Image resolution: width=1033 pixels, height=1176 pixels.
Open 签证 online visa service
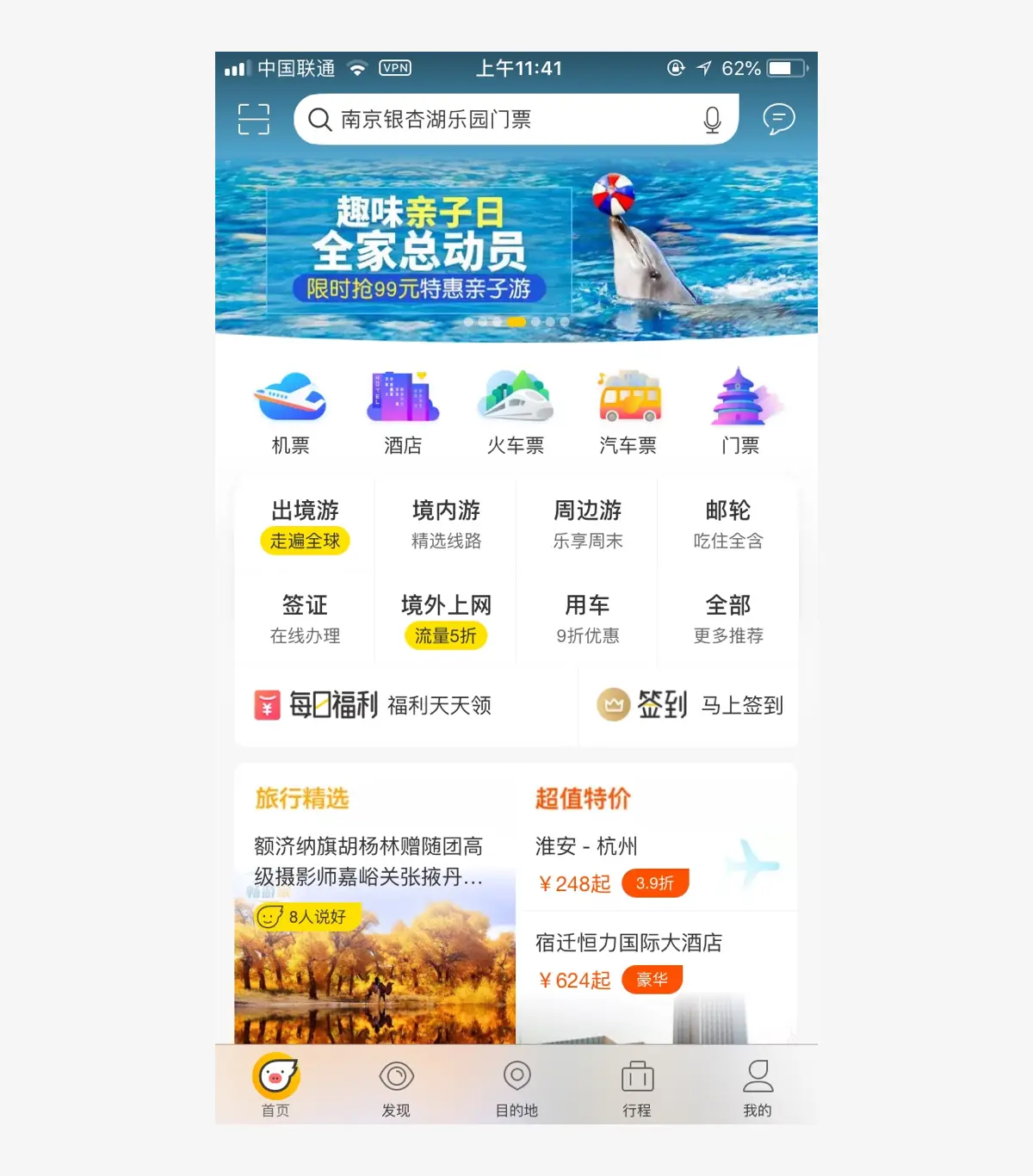[x=305, y=618]
